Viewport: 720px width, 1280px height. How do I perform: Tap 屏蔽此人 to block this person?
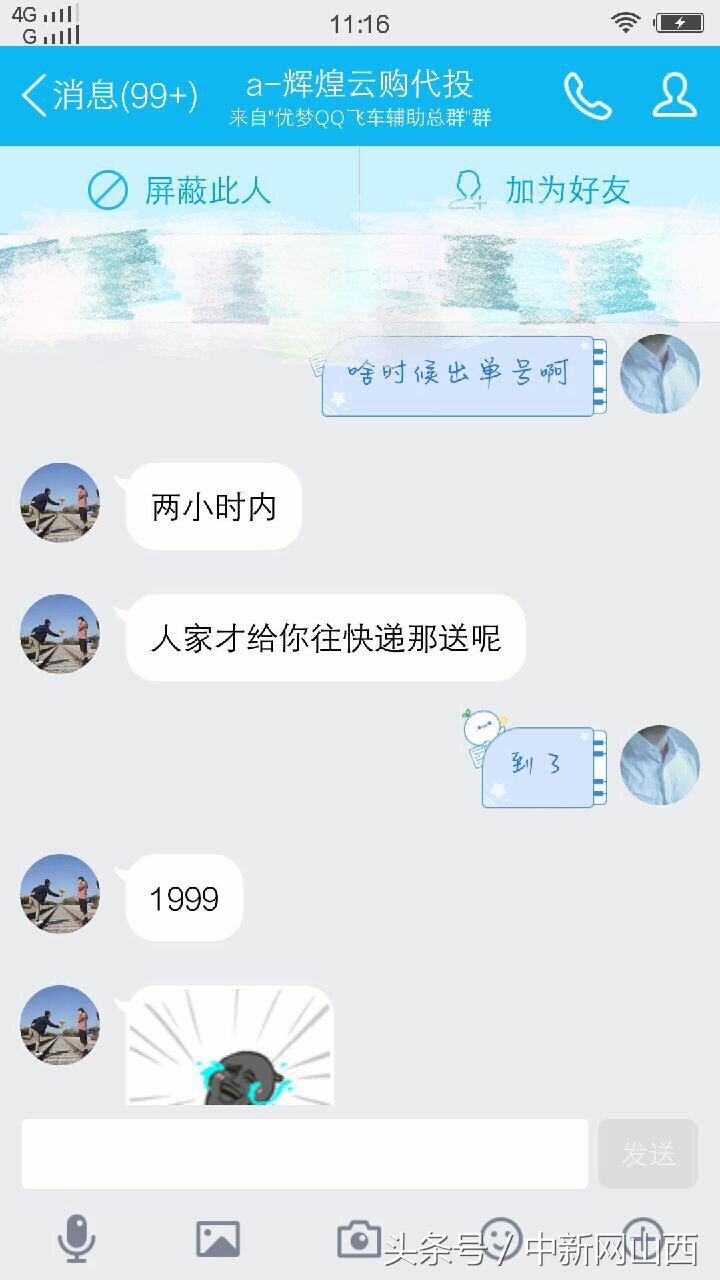(x=180, y=190)
